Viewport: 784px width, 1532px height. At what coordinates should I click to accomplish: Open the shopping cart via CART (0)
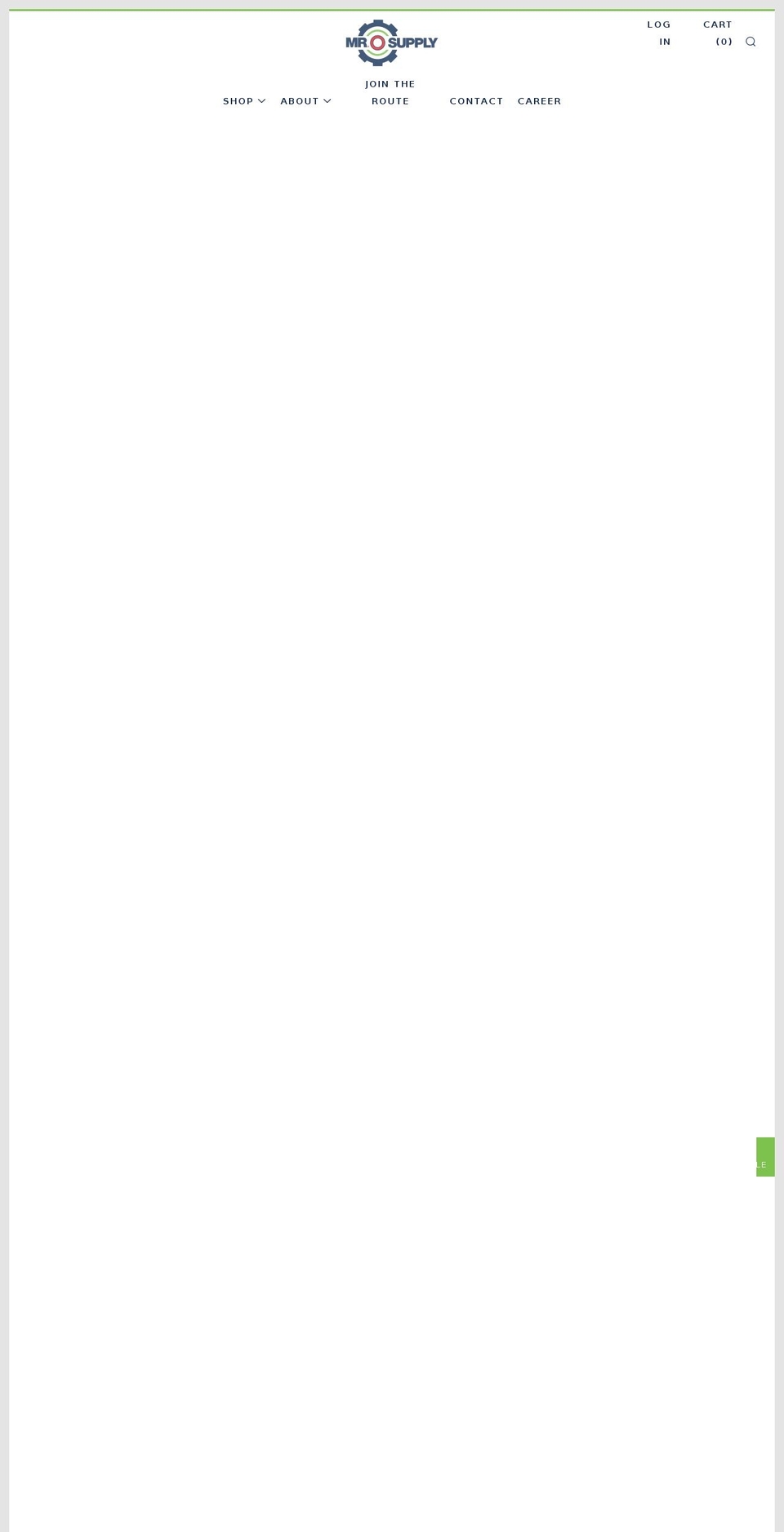(x=718, y=33)
